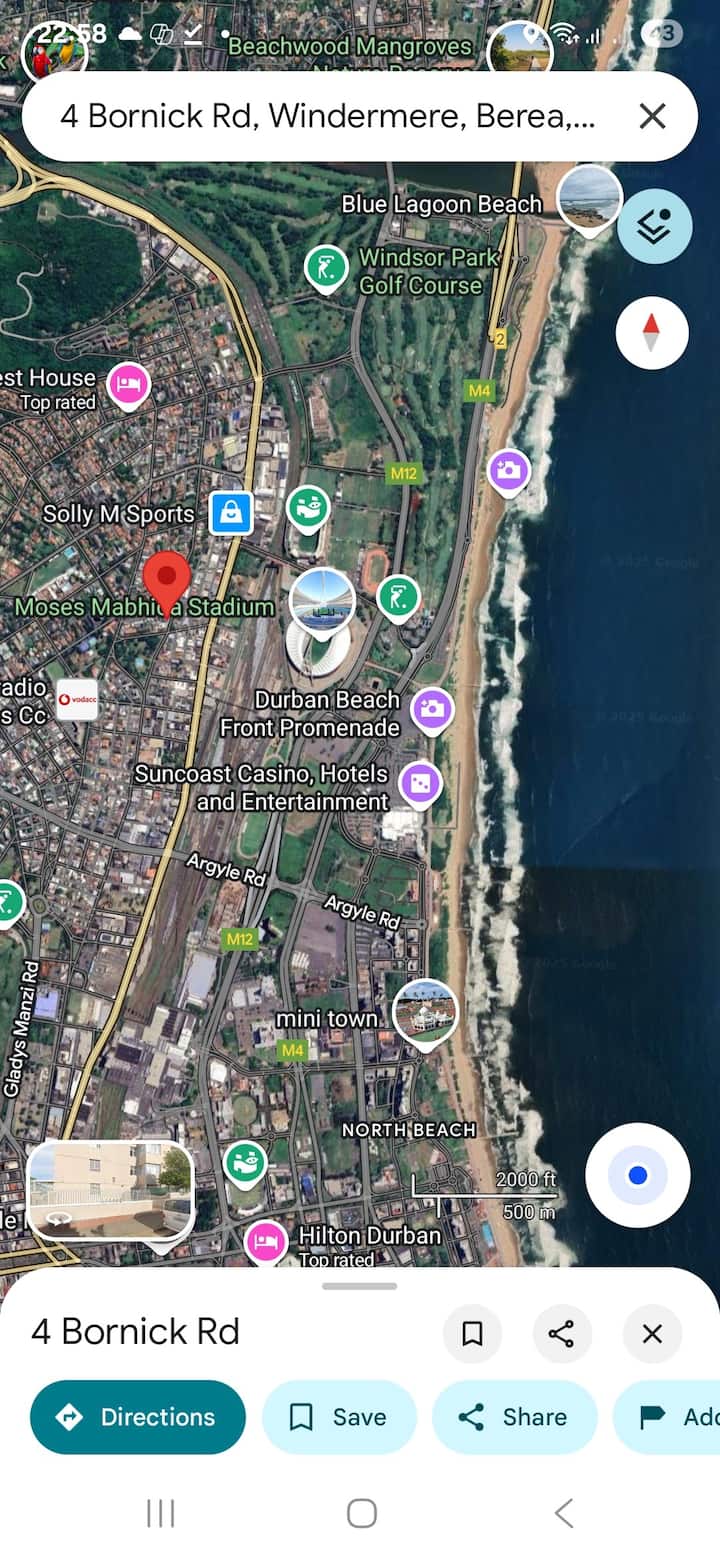Edit the 4 Bornick Rd search query
Screen dimensions: 720x1560
(327, 117)
